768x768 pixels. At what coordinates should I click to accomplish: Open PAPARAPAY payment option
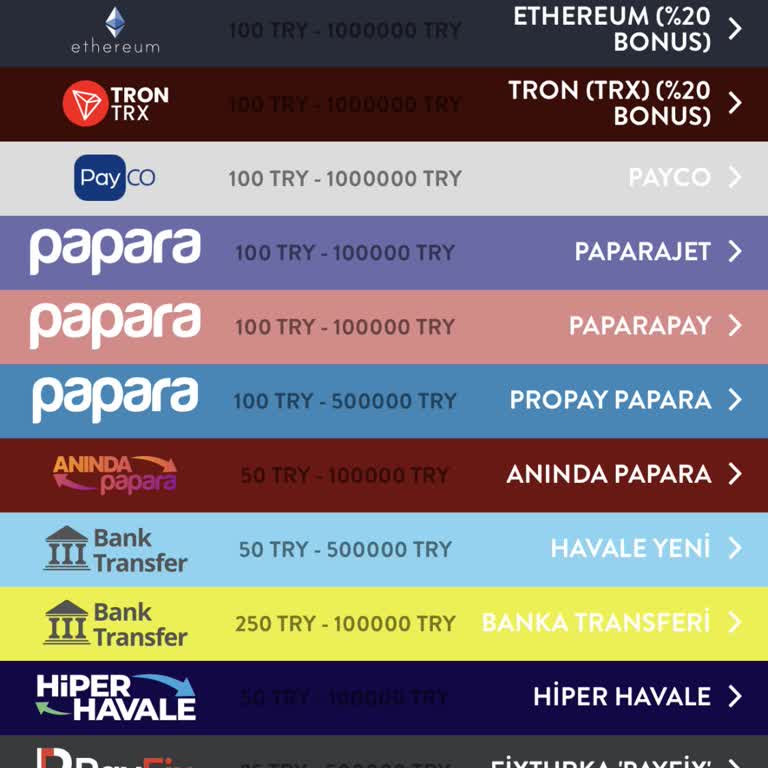point(384,326)
